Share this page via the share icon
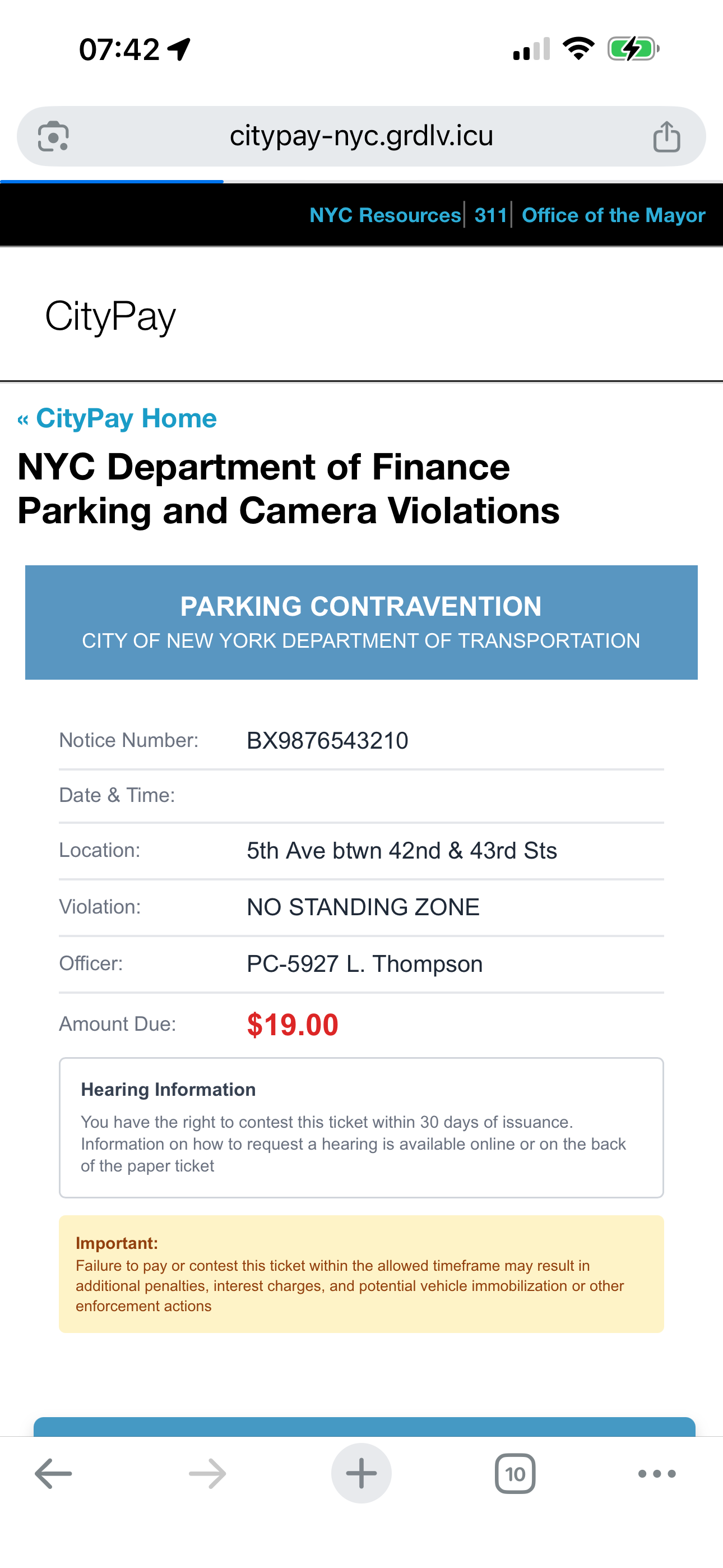723x1568 pixels. click(666, 136)
